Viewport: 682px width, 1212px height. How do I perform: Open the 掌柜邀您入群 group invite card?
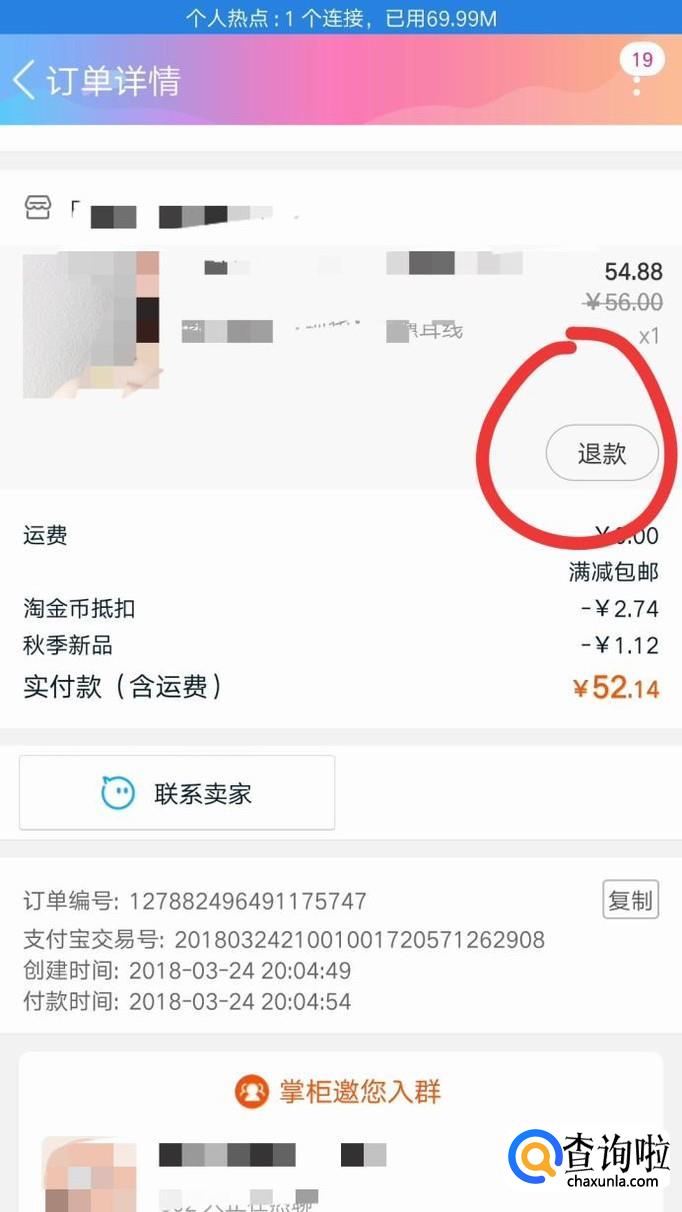click(x=340, y=1130)
